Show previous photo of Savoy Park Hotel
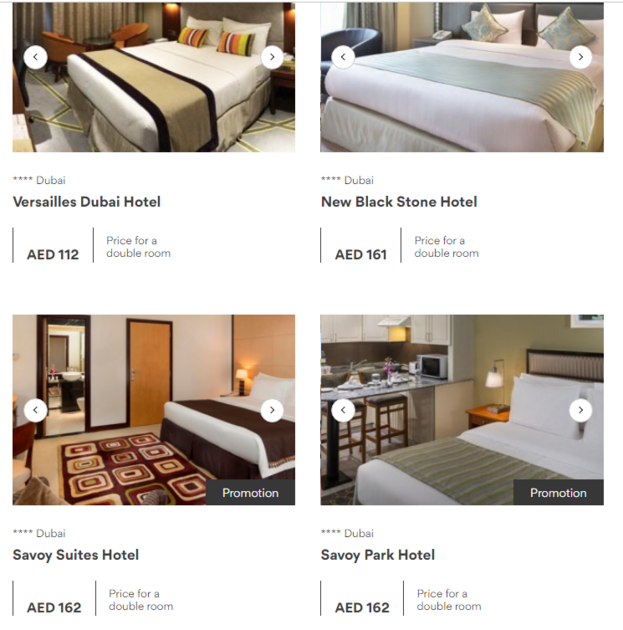The width and height of the screenshot is (623, 630). click(x=344, y=410)
